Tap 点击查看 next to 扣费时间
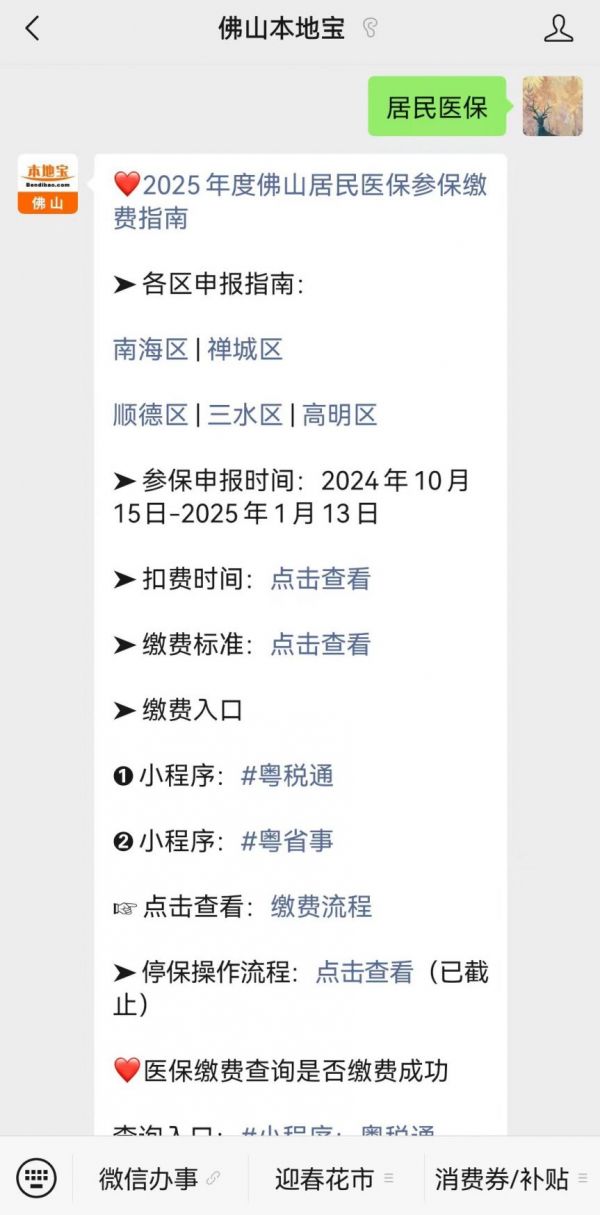This screenshot has width=600, height=1215. click(320, 578)
